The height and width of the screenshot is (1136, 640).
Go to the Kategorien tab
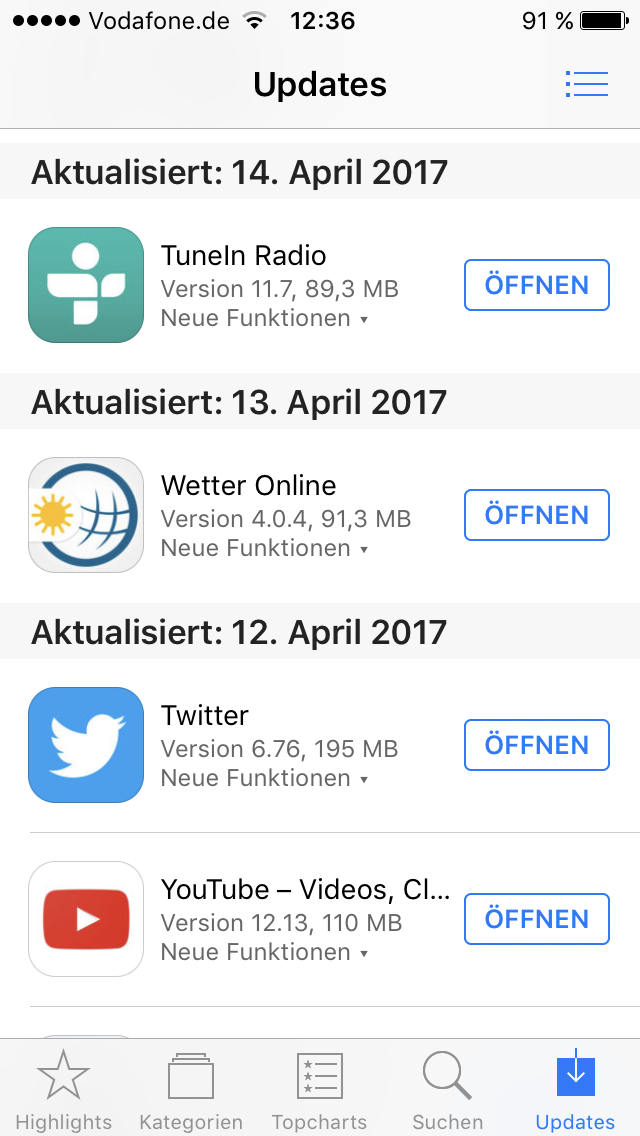(x=191, y=1090)
